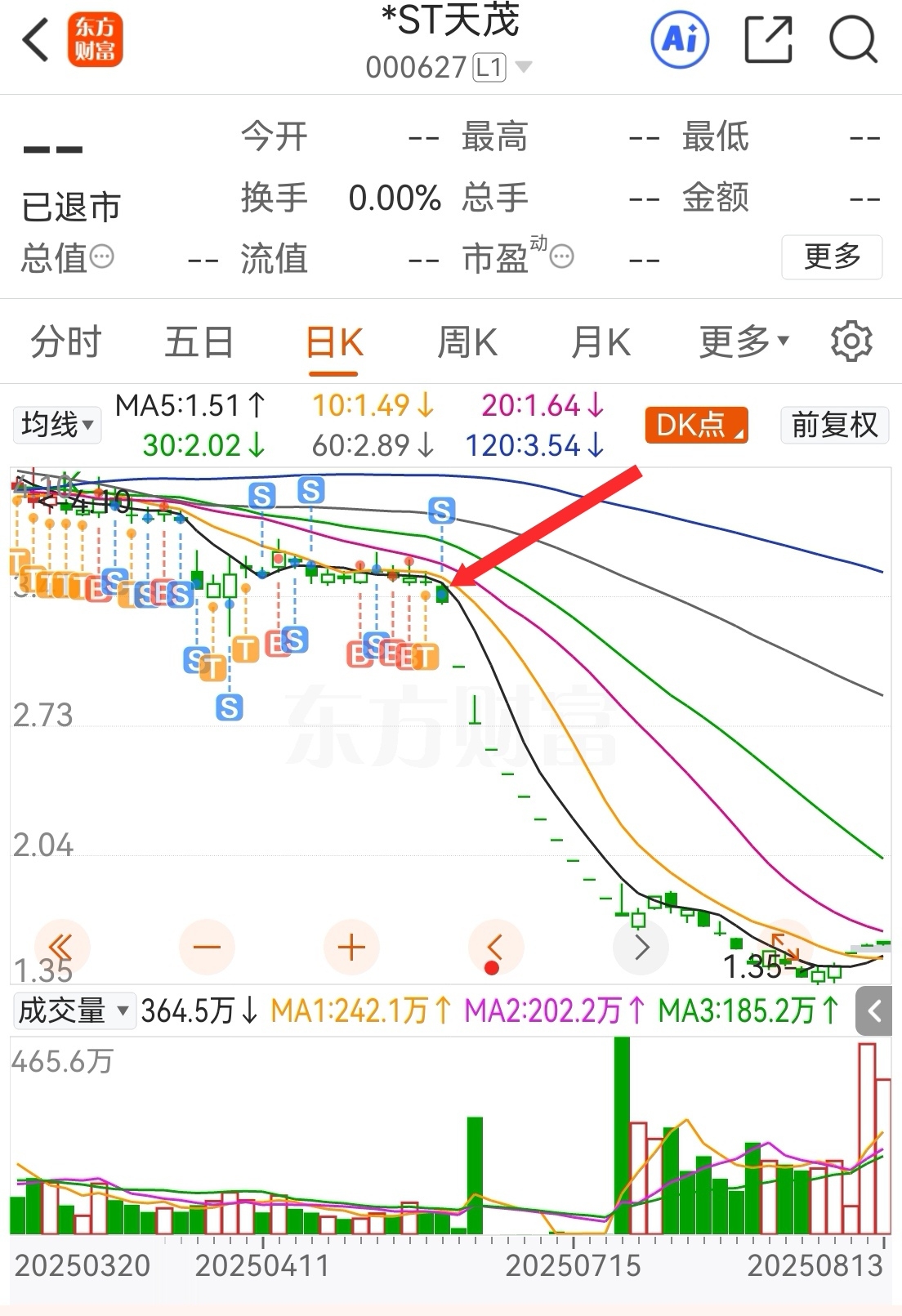Share this stock page
The width and height of the screenshot is (902, 1316).
pos(769,39)
